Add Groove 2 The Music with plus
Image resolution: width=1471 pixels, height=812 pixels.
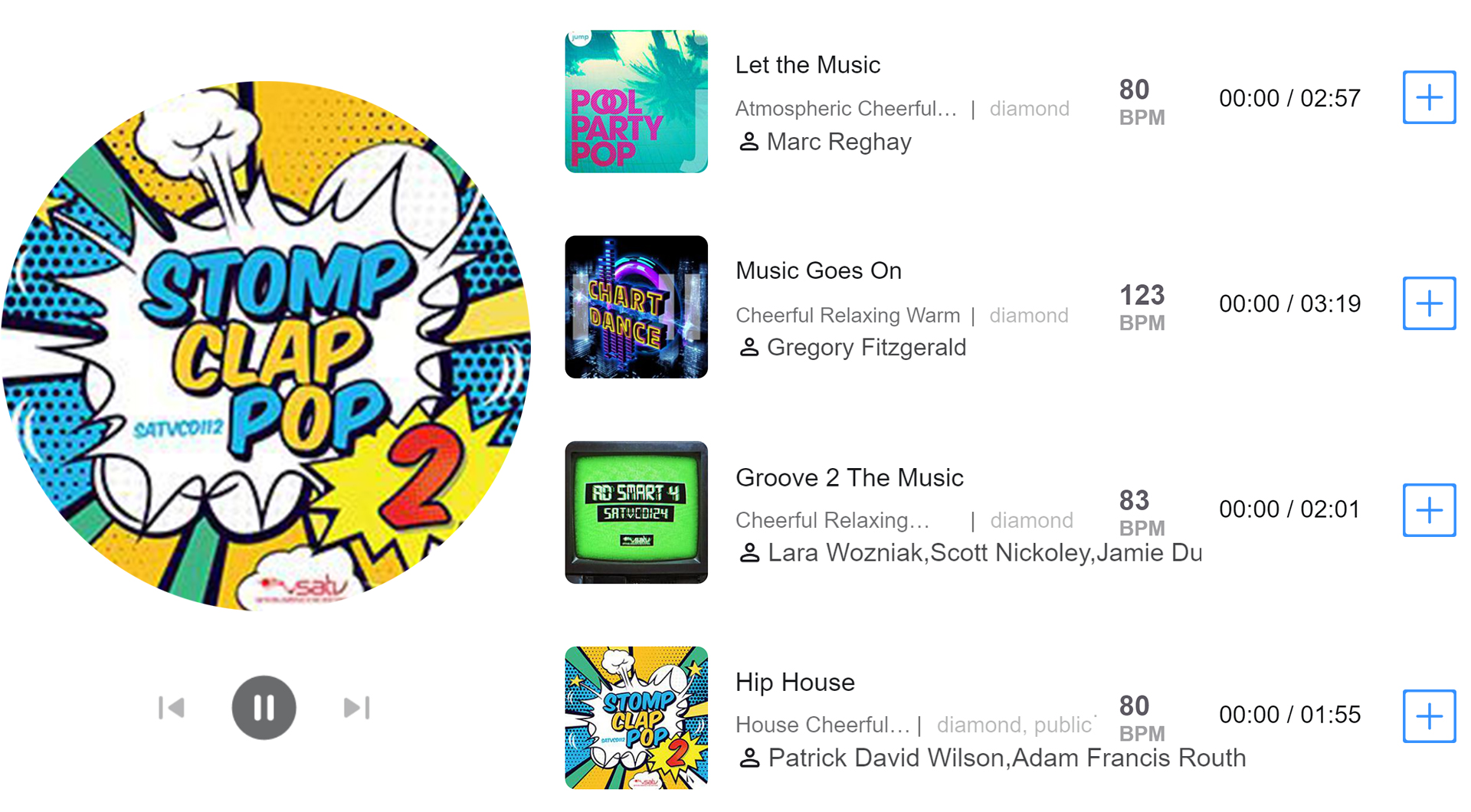tap(1428, 509)
